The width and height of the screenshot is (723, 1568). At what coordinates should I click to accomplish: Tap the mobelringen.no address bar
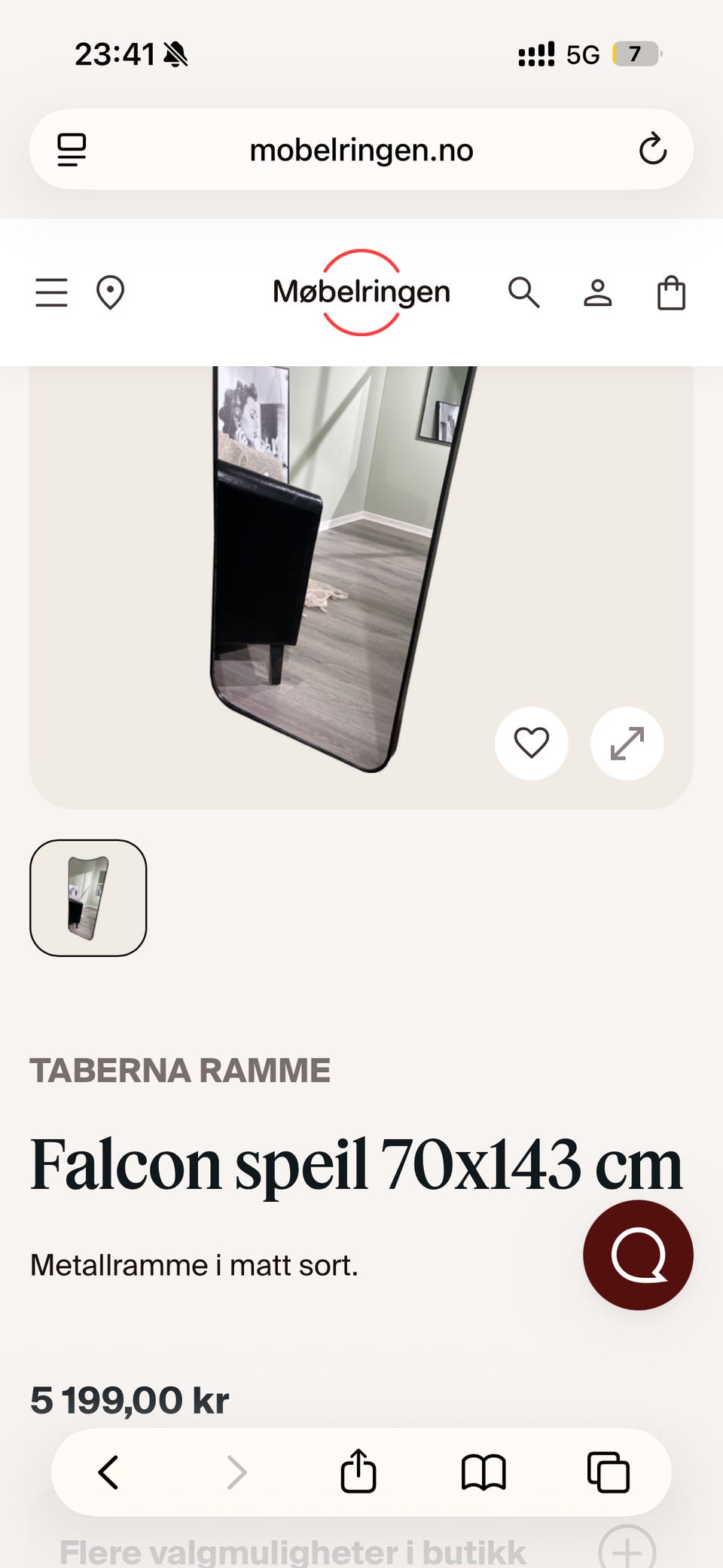pyautogui.click(x=361, y=149)
